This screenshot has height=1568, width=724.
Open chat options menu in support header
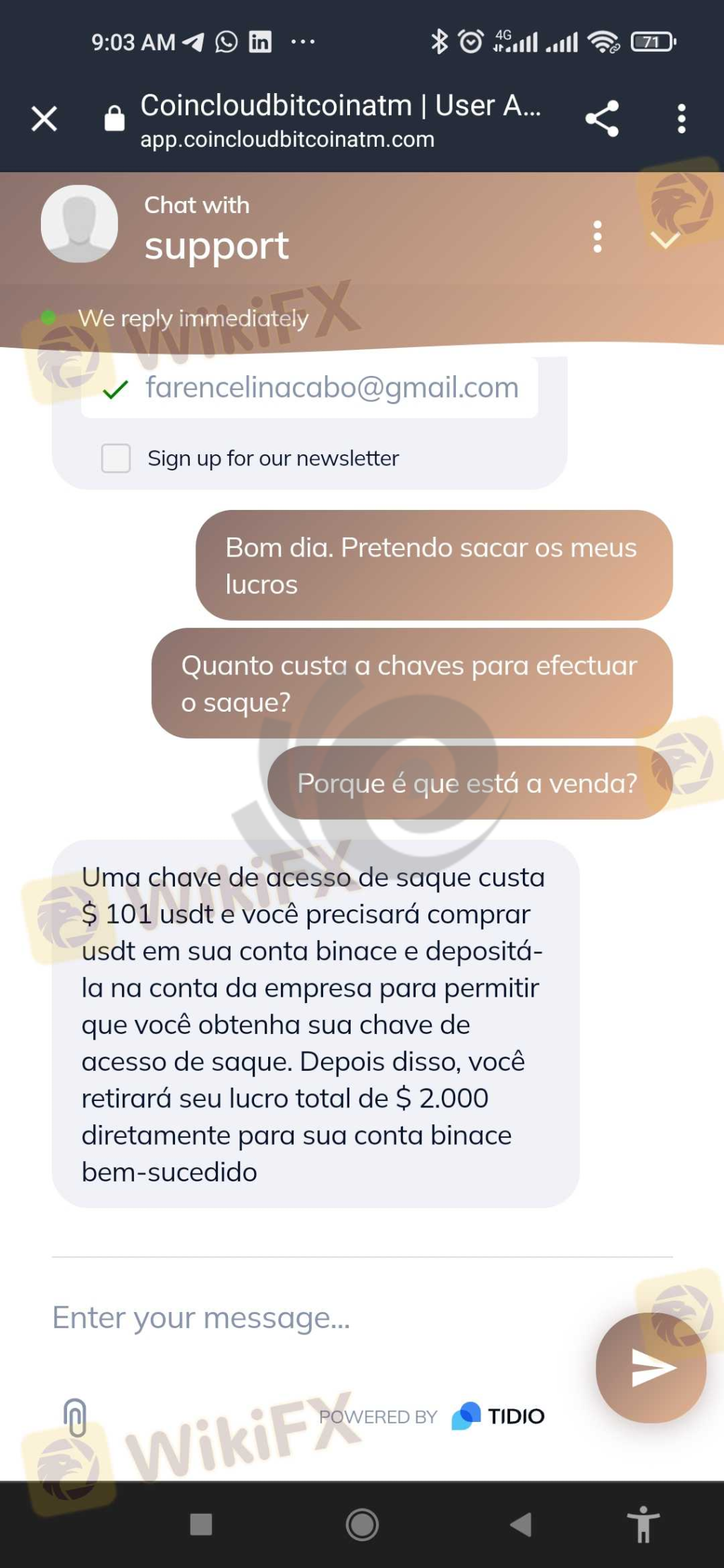(x=598, y=236)
